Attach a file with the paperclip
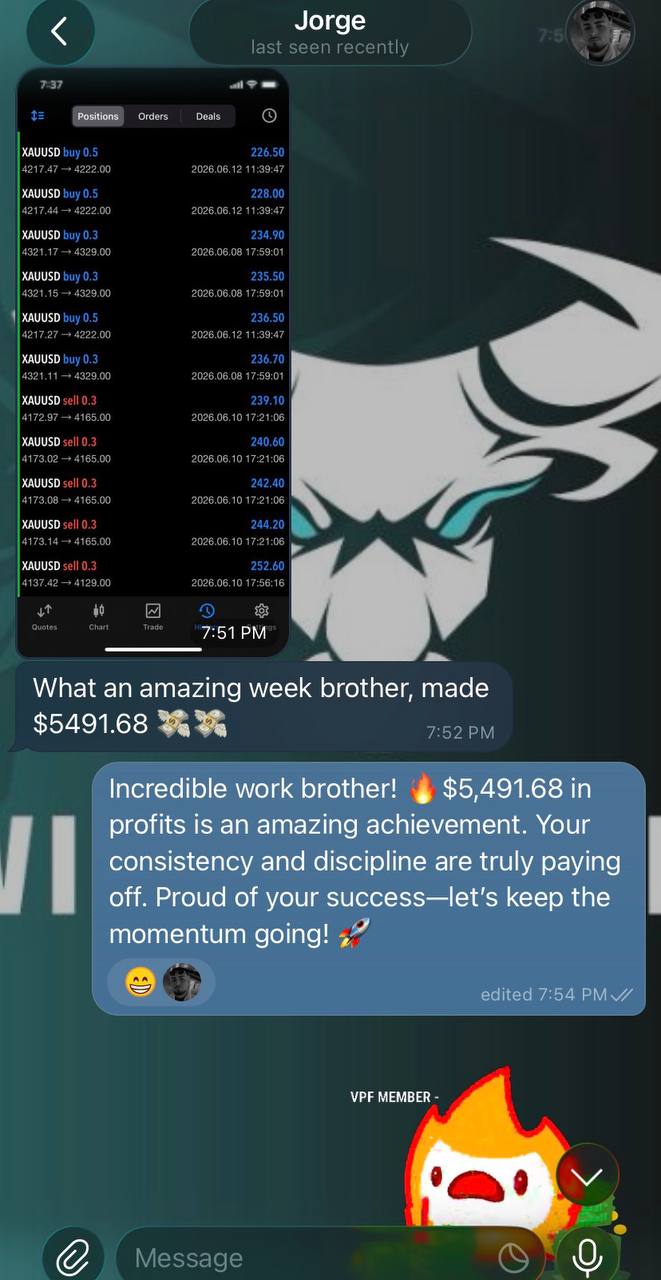661x1280 pixels. tap(72, 1256)
